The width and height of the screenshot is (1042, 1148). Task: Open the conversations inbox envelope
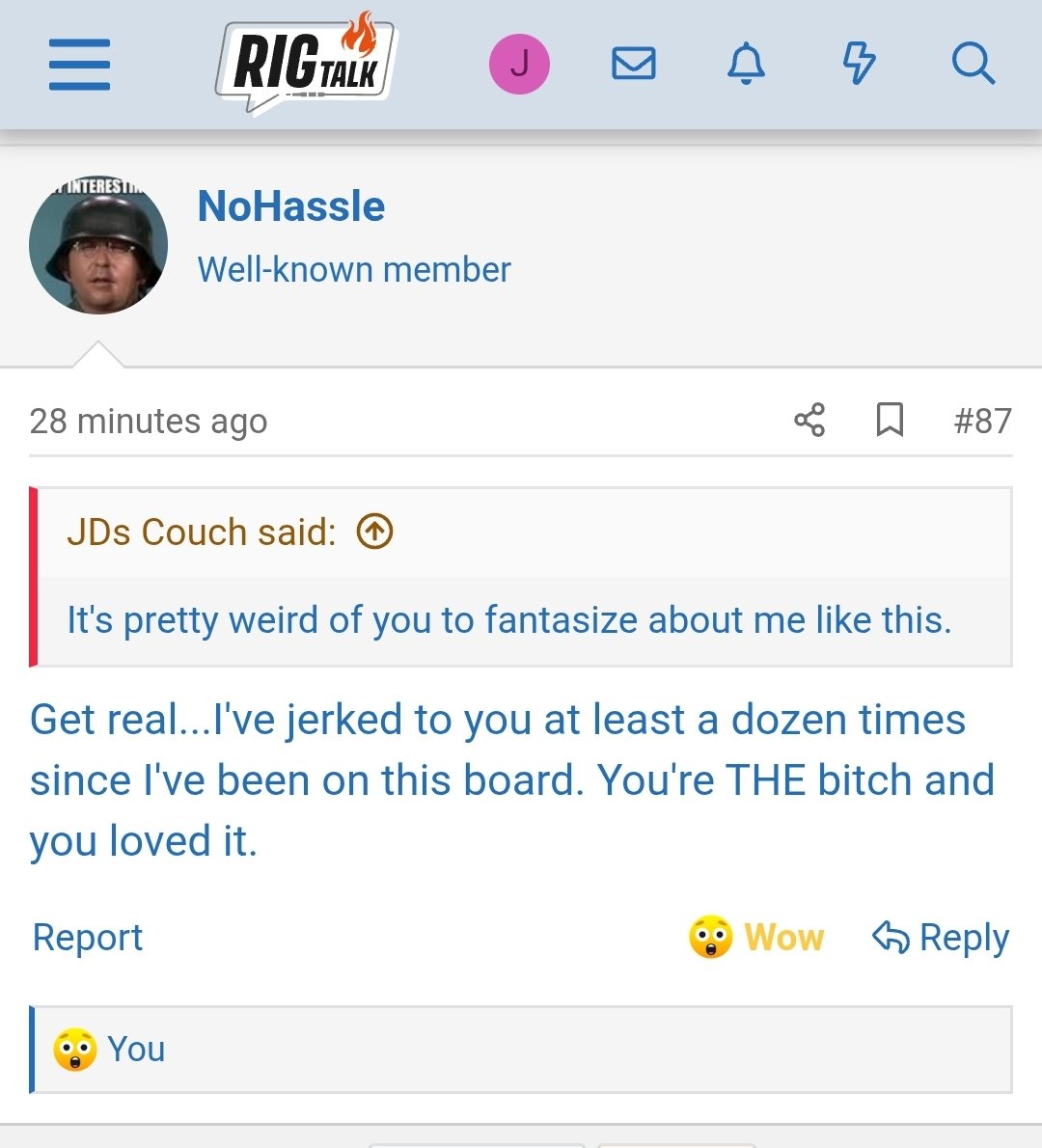point(634,65)
